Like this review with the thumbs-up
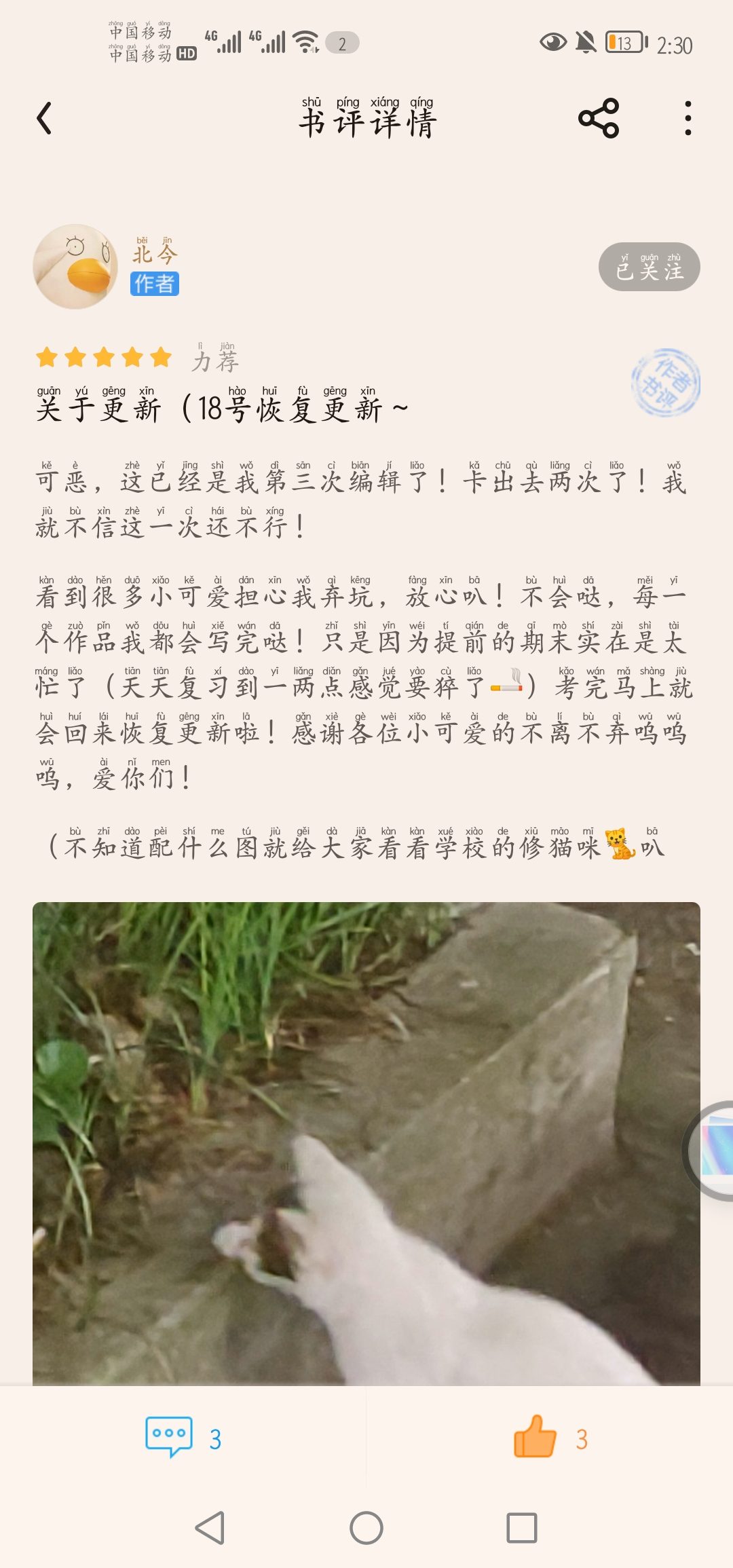 tap(550, 1438)
